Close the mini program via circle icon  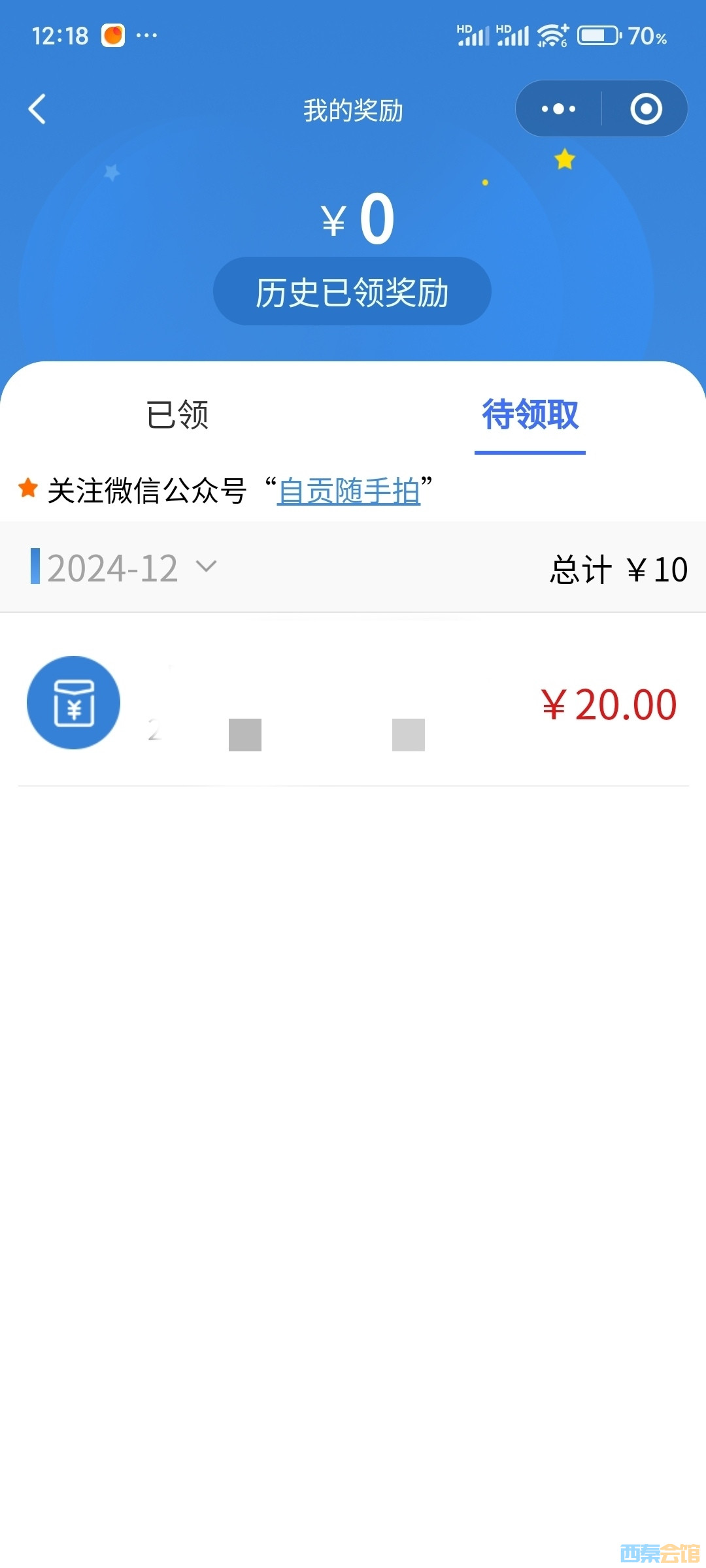pyautogui.click(x=646, y=109)
